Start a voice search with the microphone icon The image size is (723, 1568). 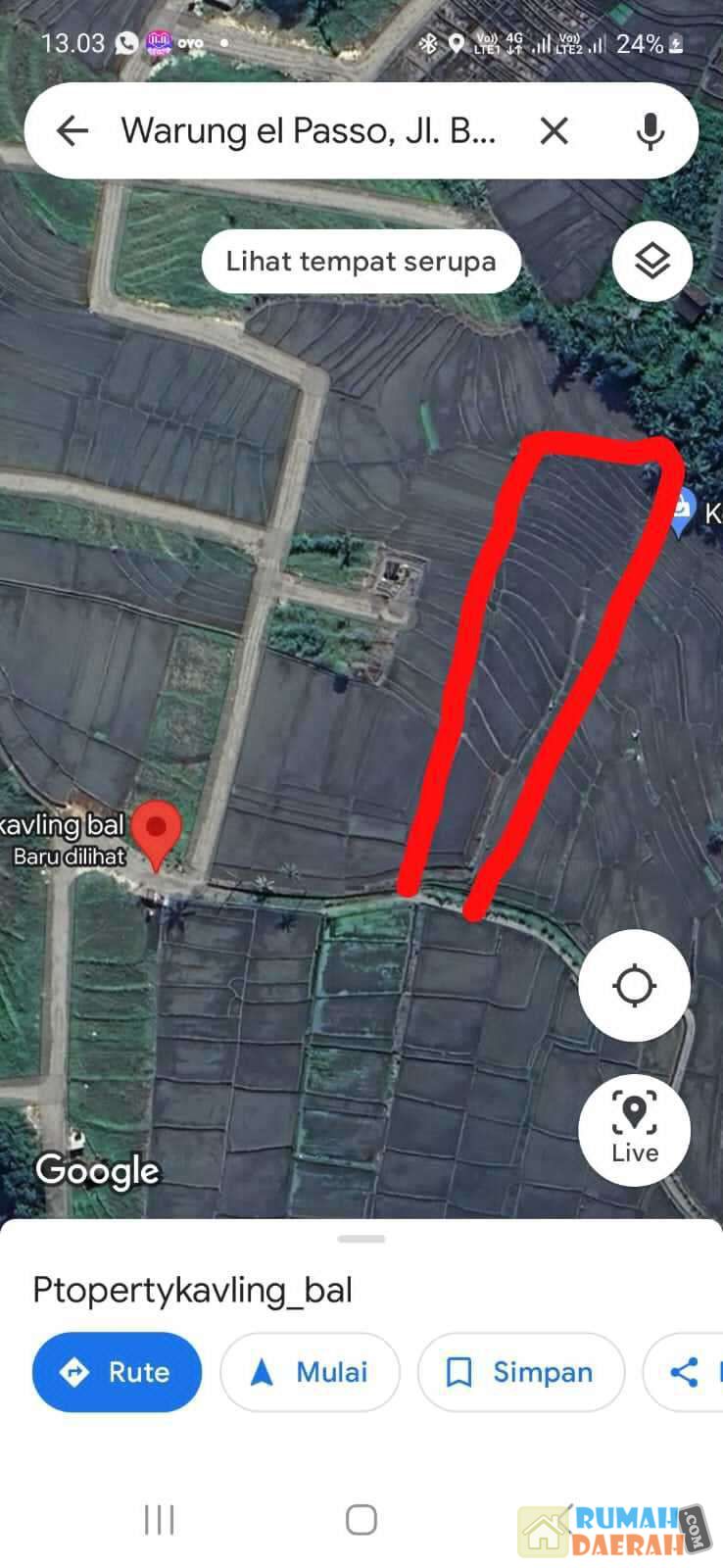pyautogui.click(x=650, y=129)
